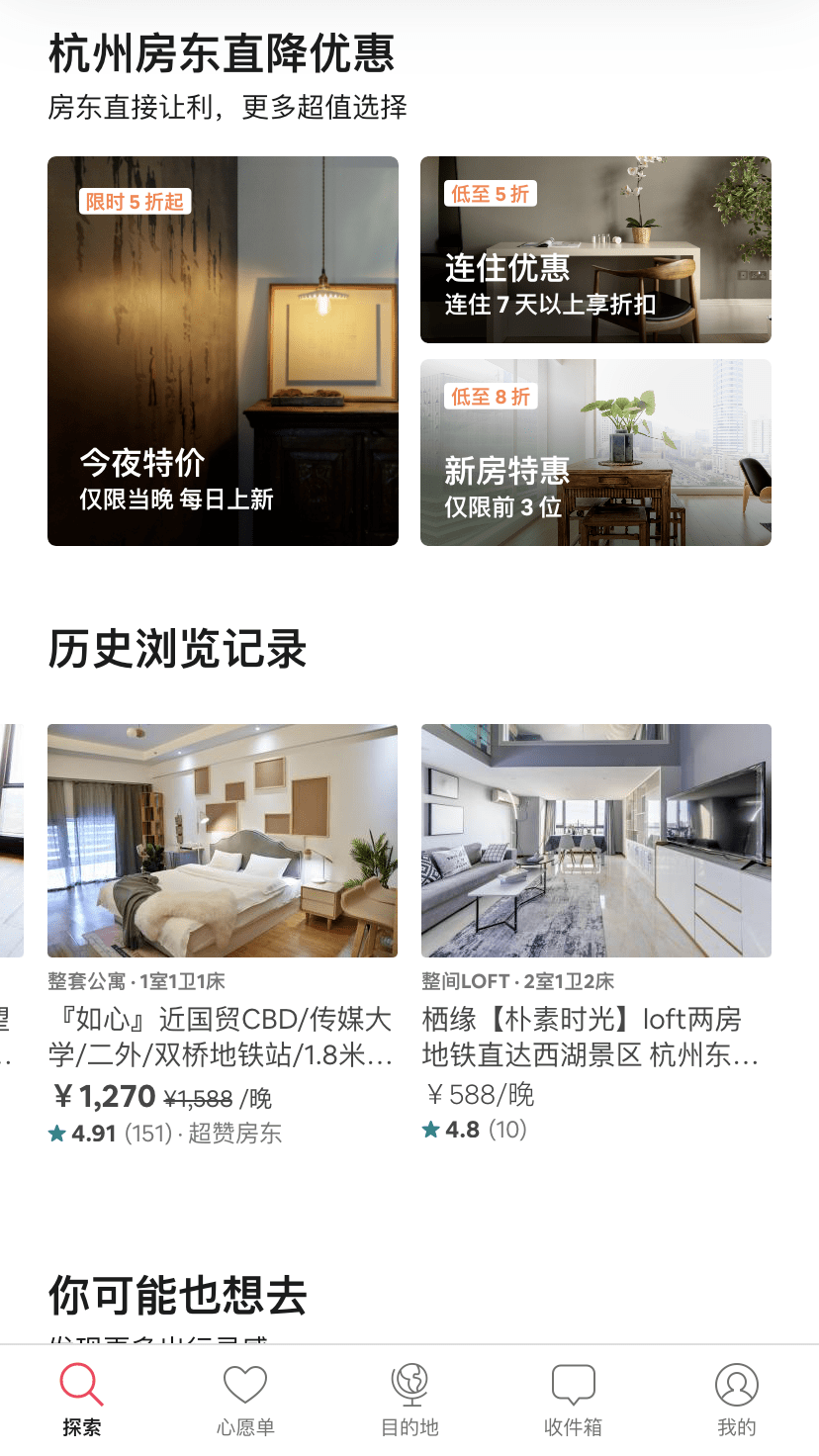Screen dimensions: 819x1456
Task: Go to the 目的地 tab
Action: pyautogui.click(x=409, y=1399)
